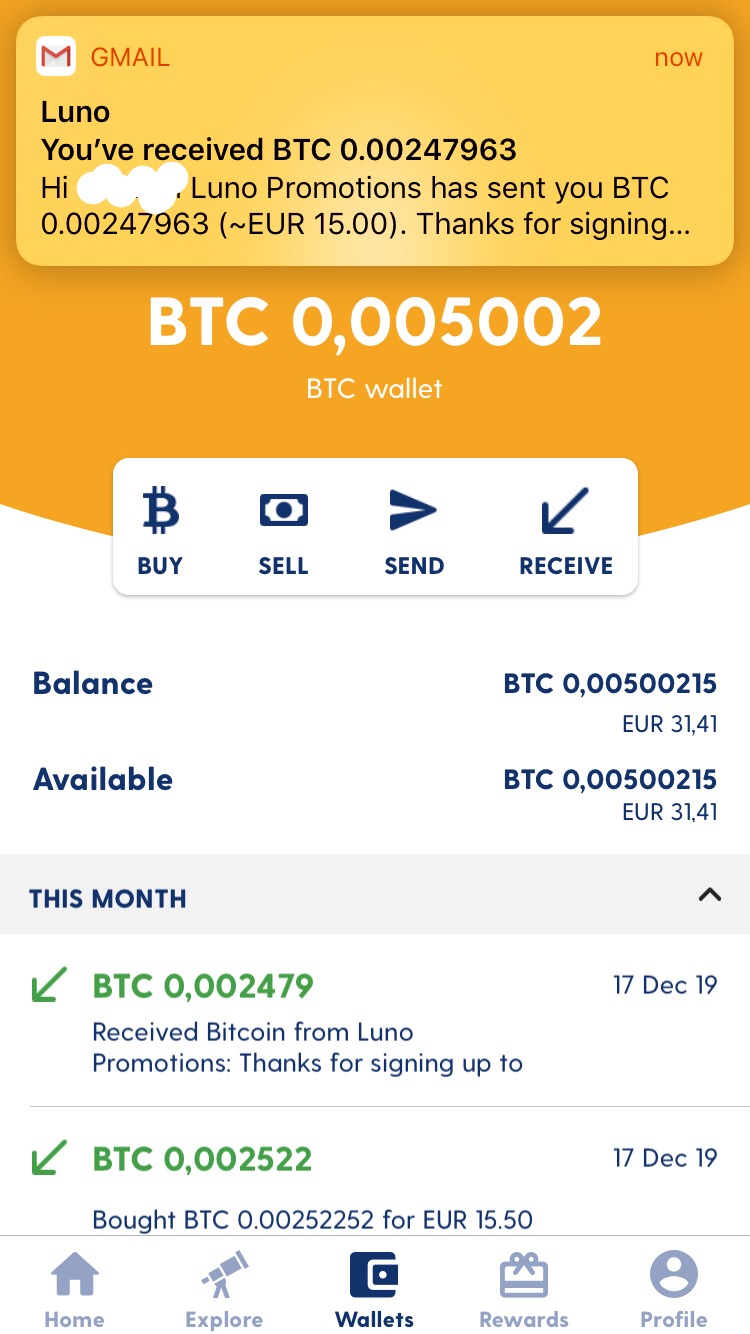Open the BTC 0,002479 Luno Promotions transaction
The height and width of the screenshot is (1334, 750).
point(375,1020)
